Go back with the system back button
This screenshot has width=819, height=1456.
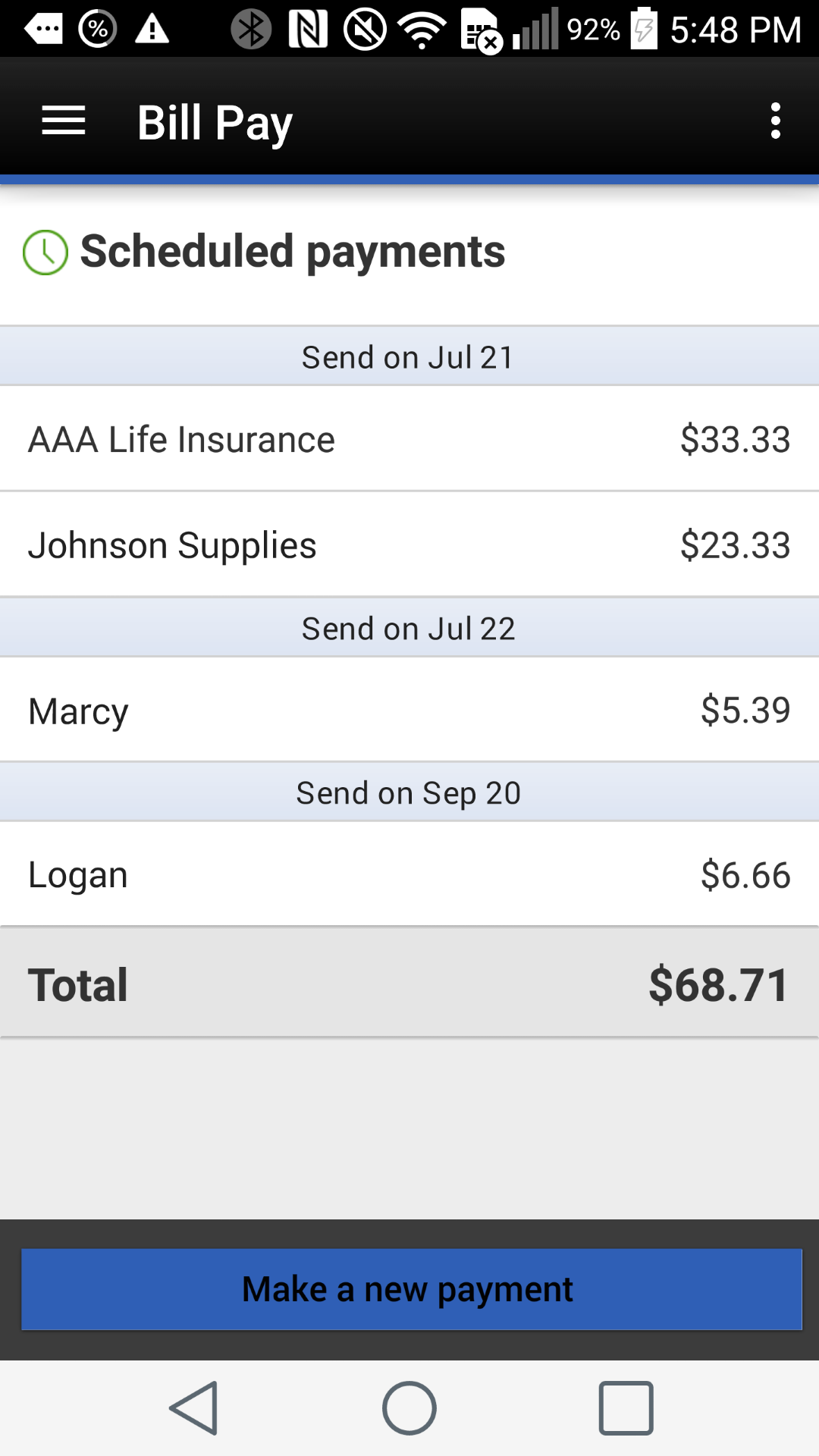click(194, 1408)
